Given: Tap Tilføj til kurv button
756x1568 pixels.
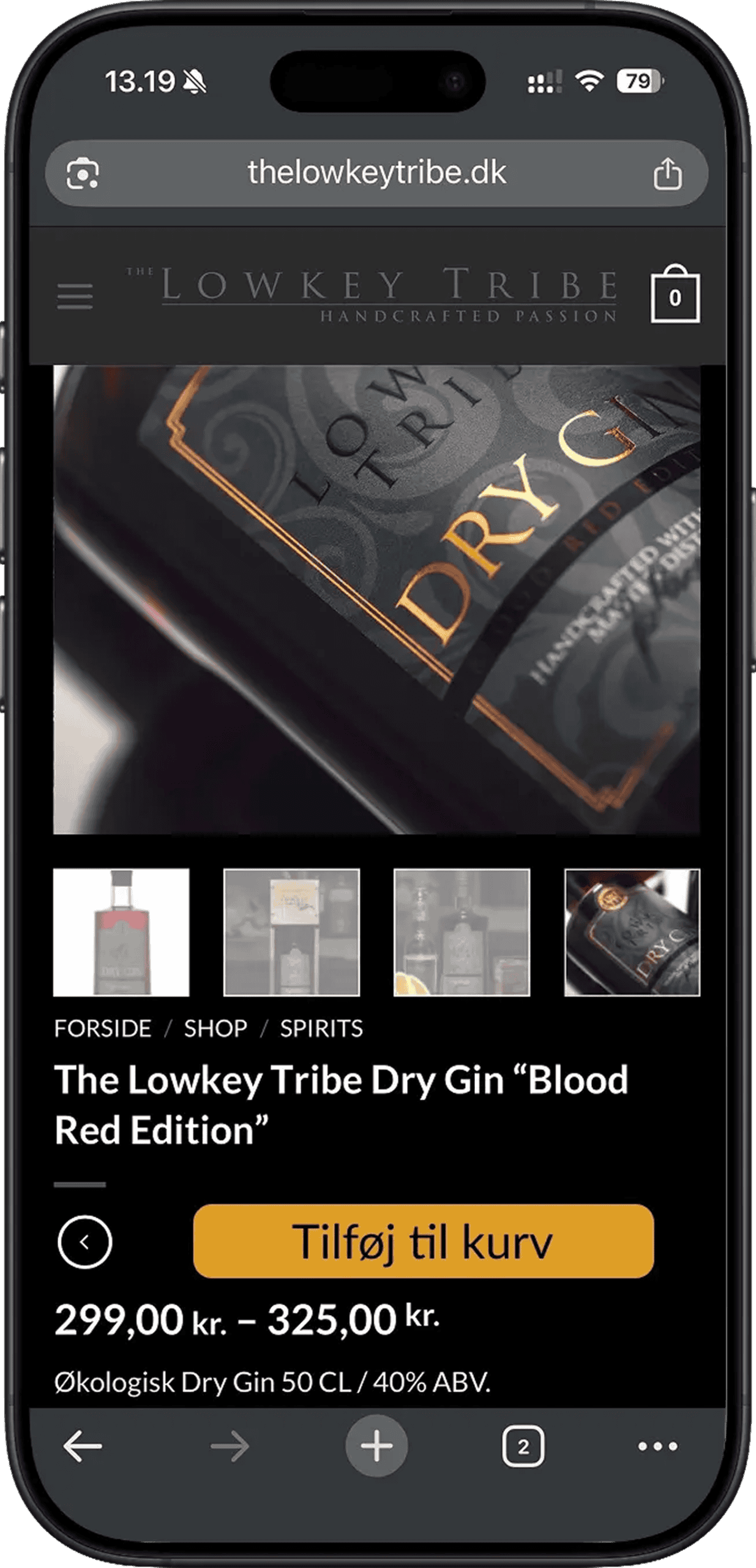Looking at the screenshot, I should (x=423, y=1242).
